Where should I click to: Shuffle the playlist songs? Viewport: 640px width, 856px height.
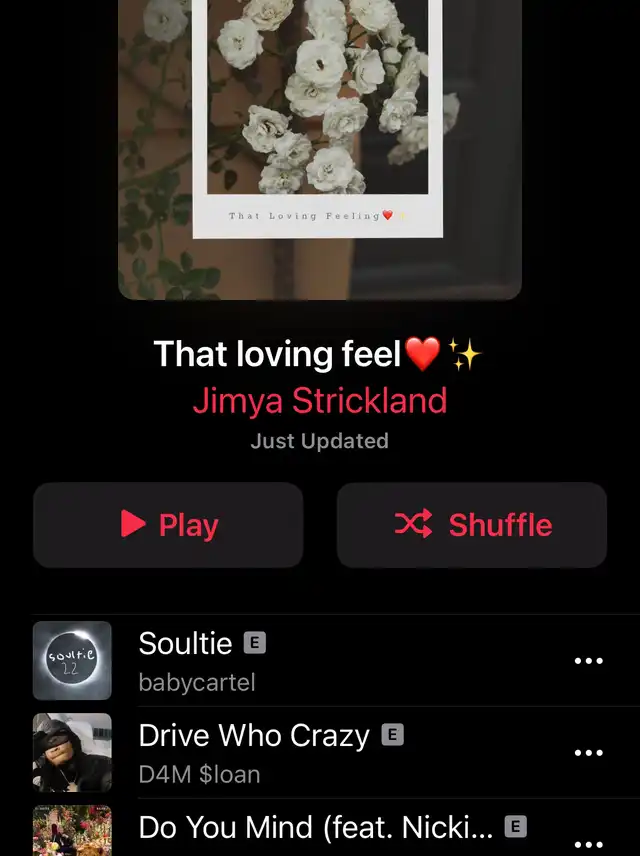point(471,525)
